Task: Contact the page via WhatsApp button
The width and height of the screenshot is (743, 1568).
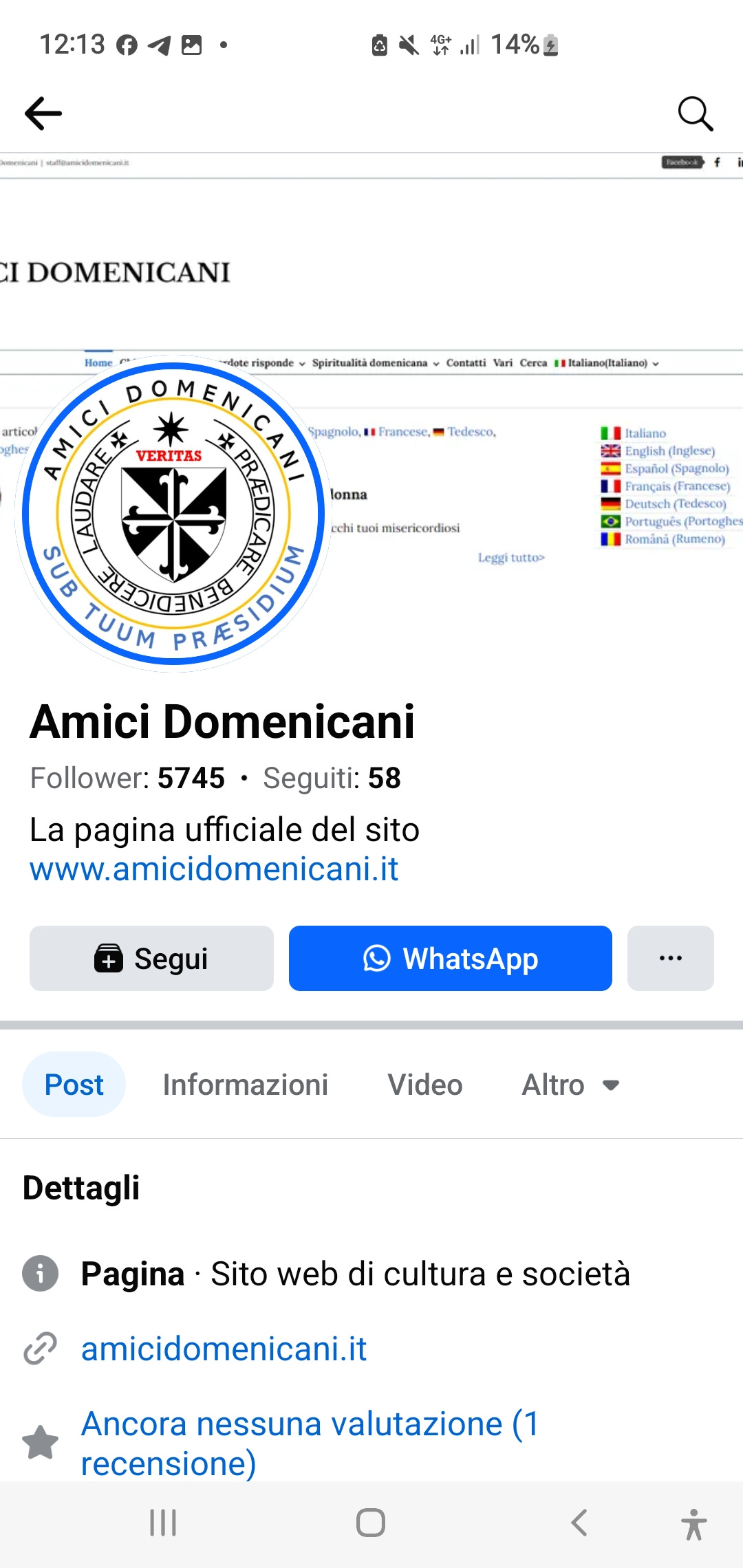Action: pos(450,958)
